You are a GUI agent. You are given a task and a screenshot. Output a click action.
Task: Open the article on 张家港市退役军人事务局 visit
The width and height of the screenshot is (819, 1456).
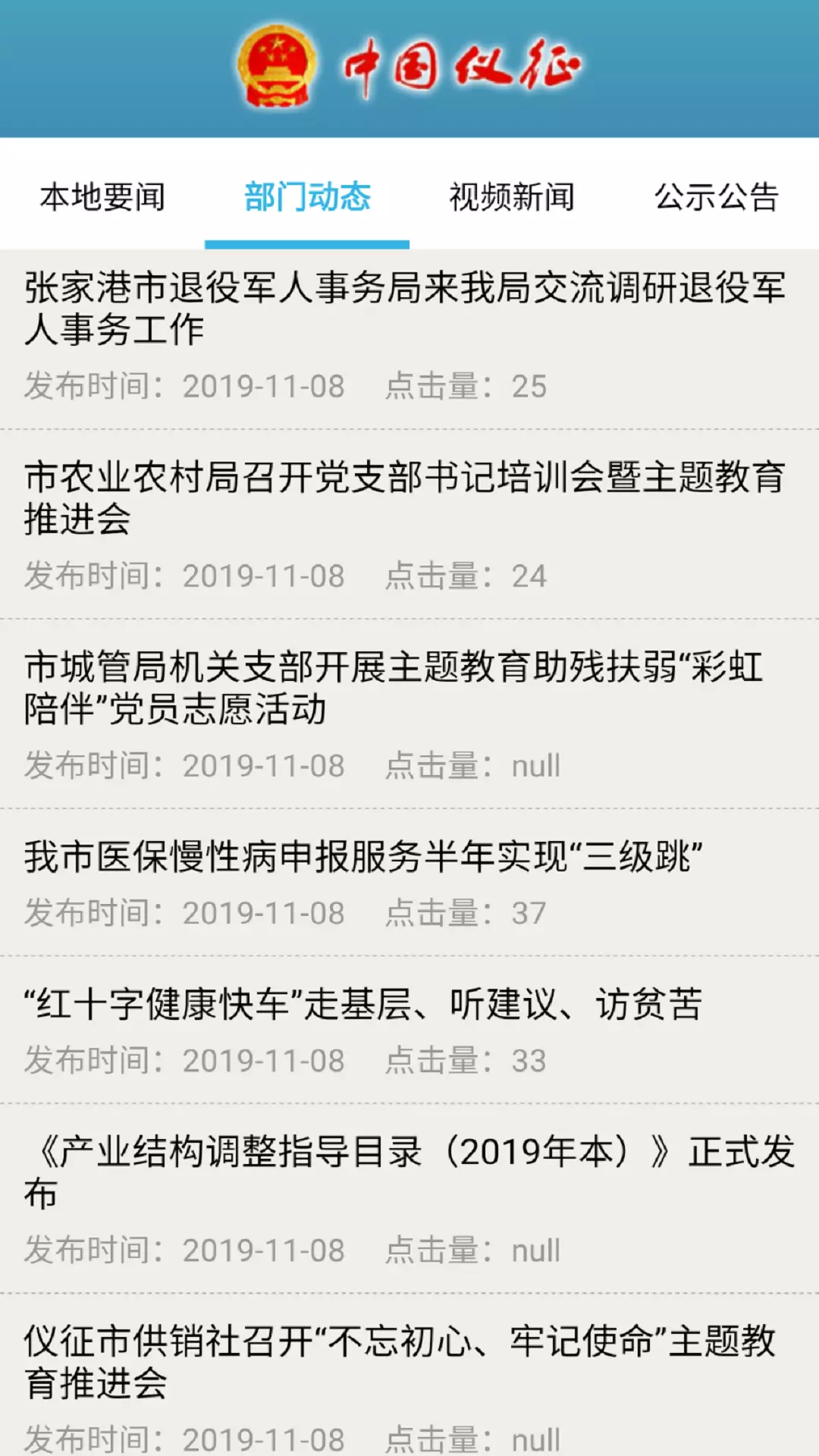click(409, 338)
